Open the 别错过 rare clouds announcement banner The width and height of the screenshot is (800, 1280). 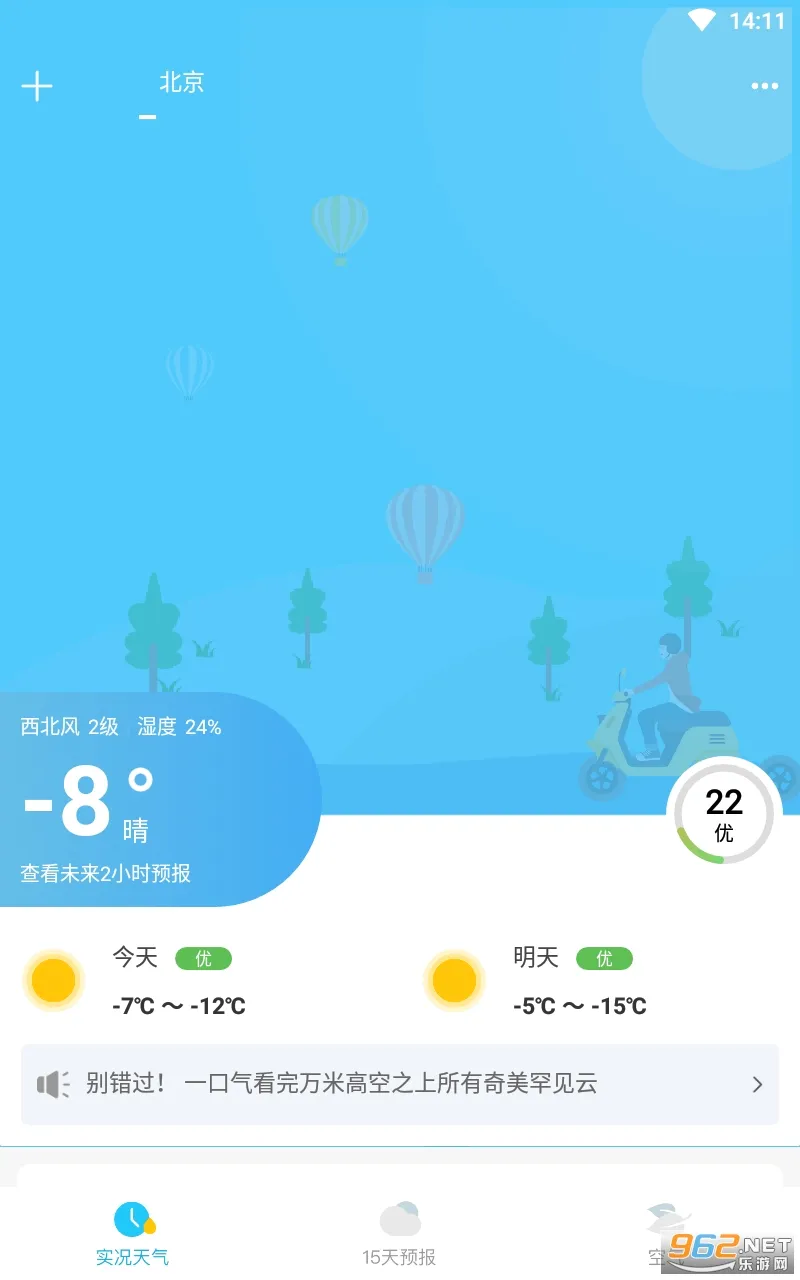400,1084
